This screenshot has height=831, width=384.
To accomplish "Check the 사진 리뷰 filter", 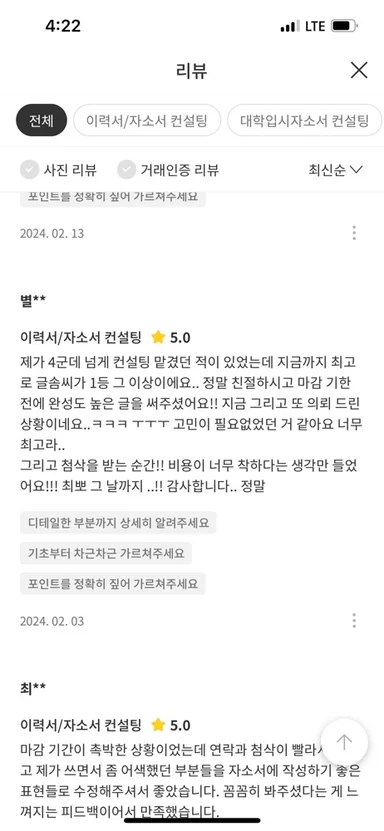I will pos(58,170).
